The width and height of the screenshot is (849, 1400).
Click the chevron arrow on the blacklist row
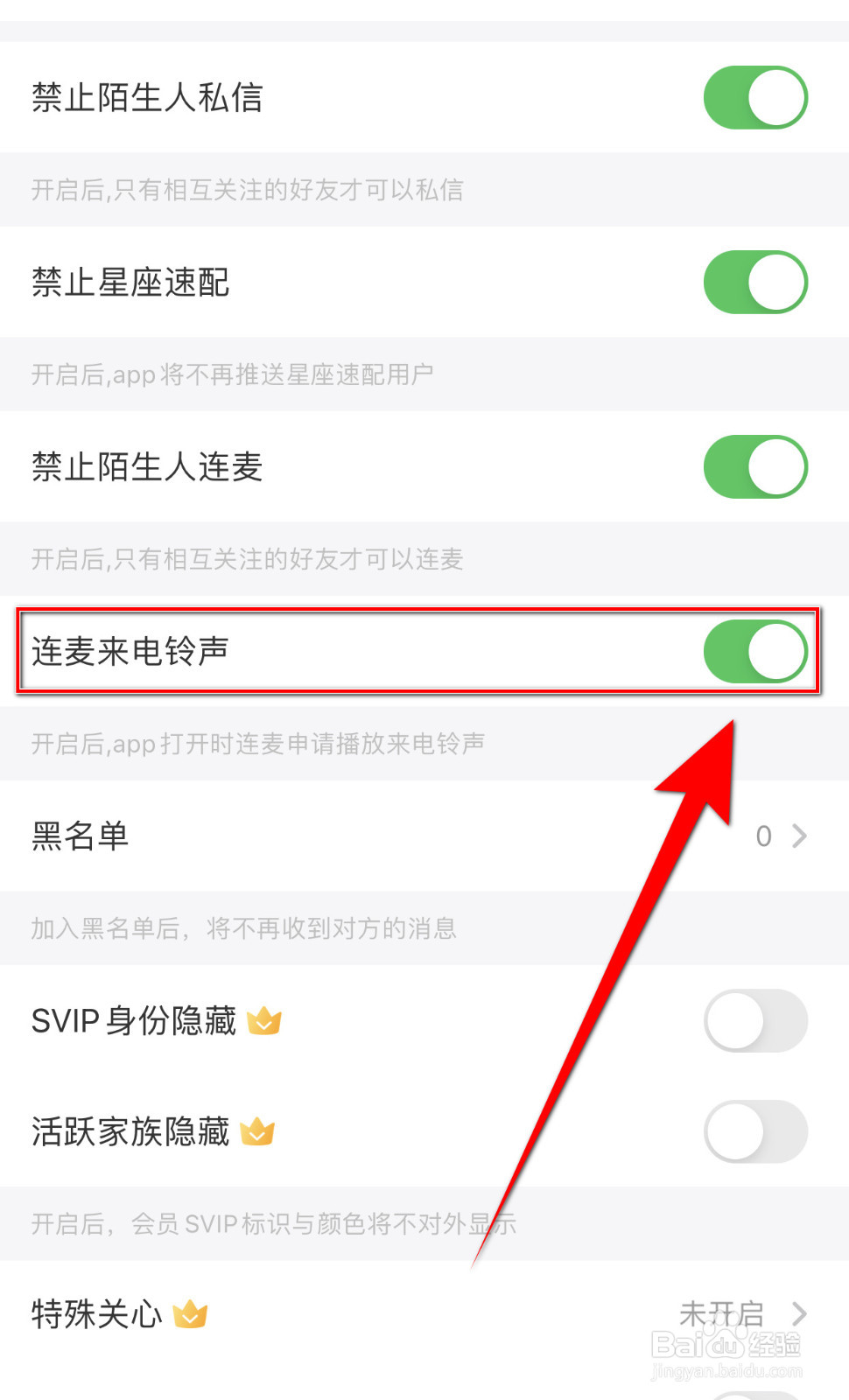click(799, 836)
